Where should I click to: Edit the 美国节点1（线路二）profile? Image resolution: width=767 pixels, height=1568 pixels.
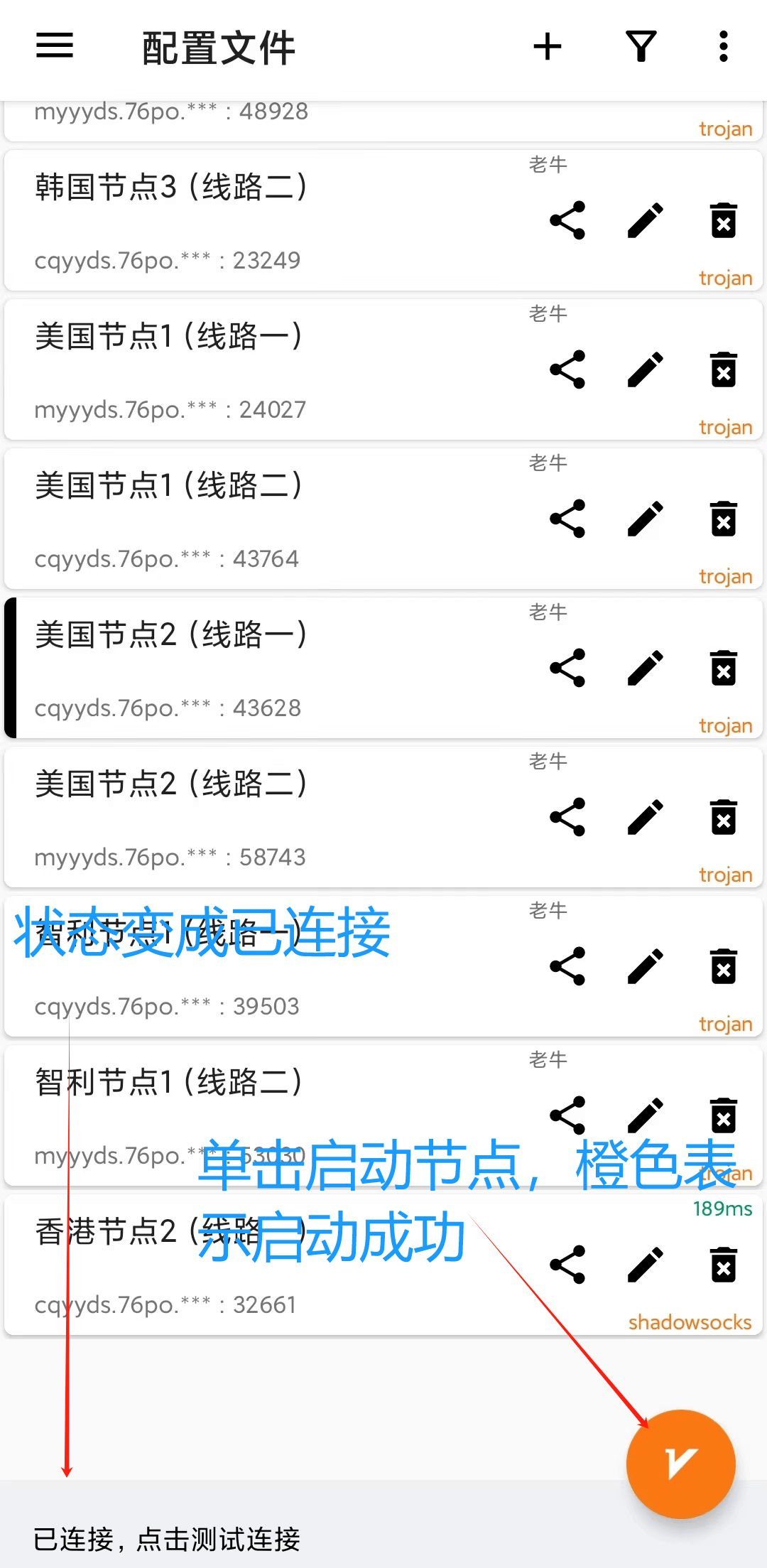click(645, 519)
